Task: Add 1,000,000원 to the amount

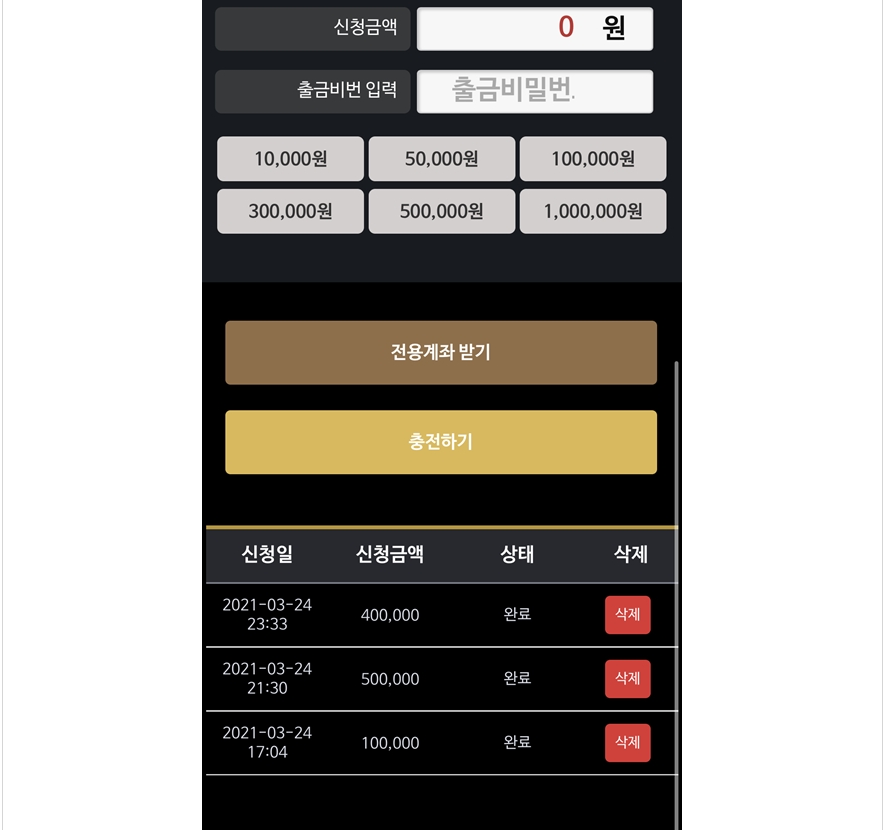Action: pos(593,211)
